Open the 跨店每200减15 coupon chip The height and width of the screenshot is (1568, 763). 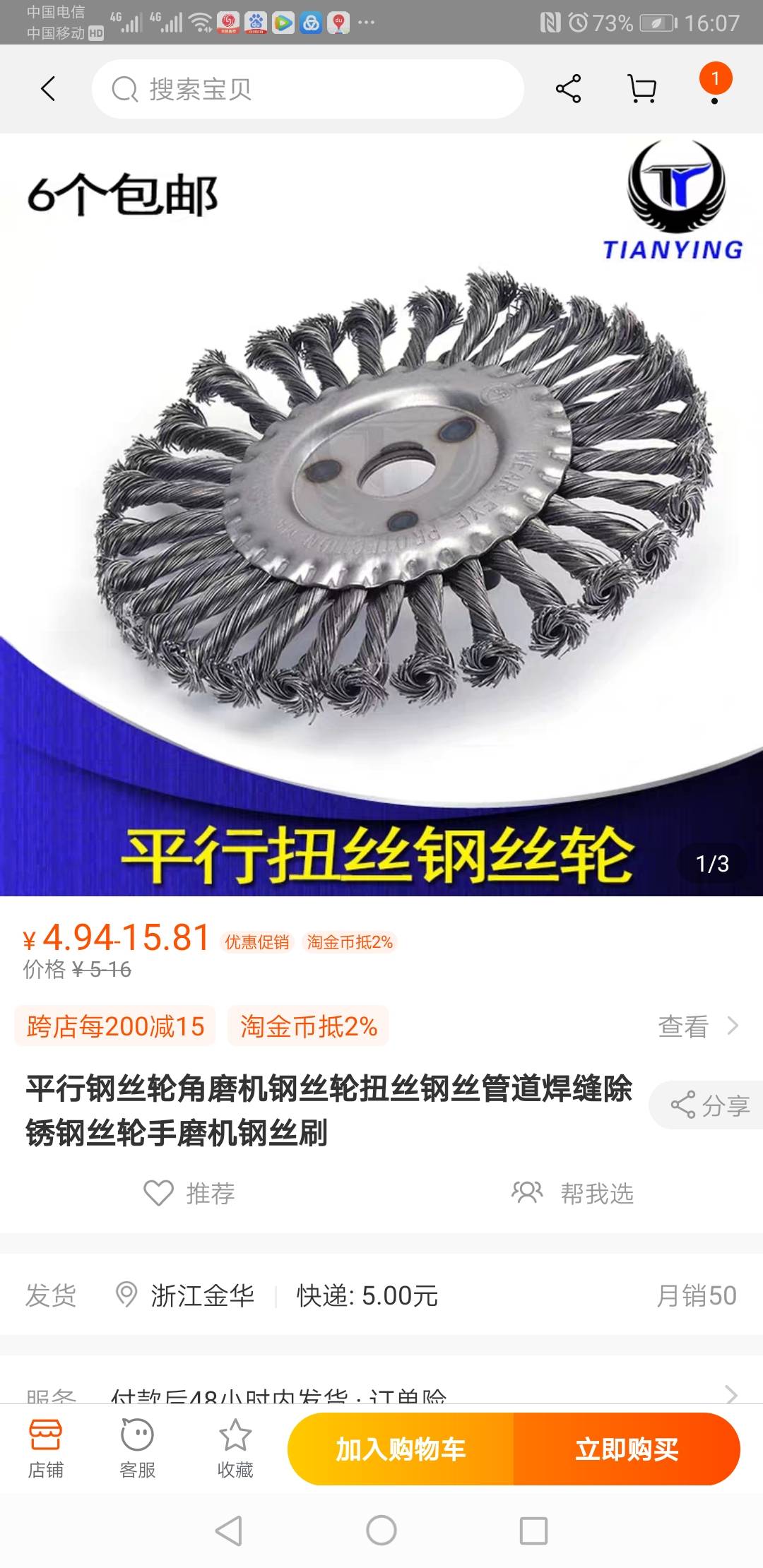(115, 1026)
